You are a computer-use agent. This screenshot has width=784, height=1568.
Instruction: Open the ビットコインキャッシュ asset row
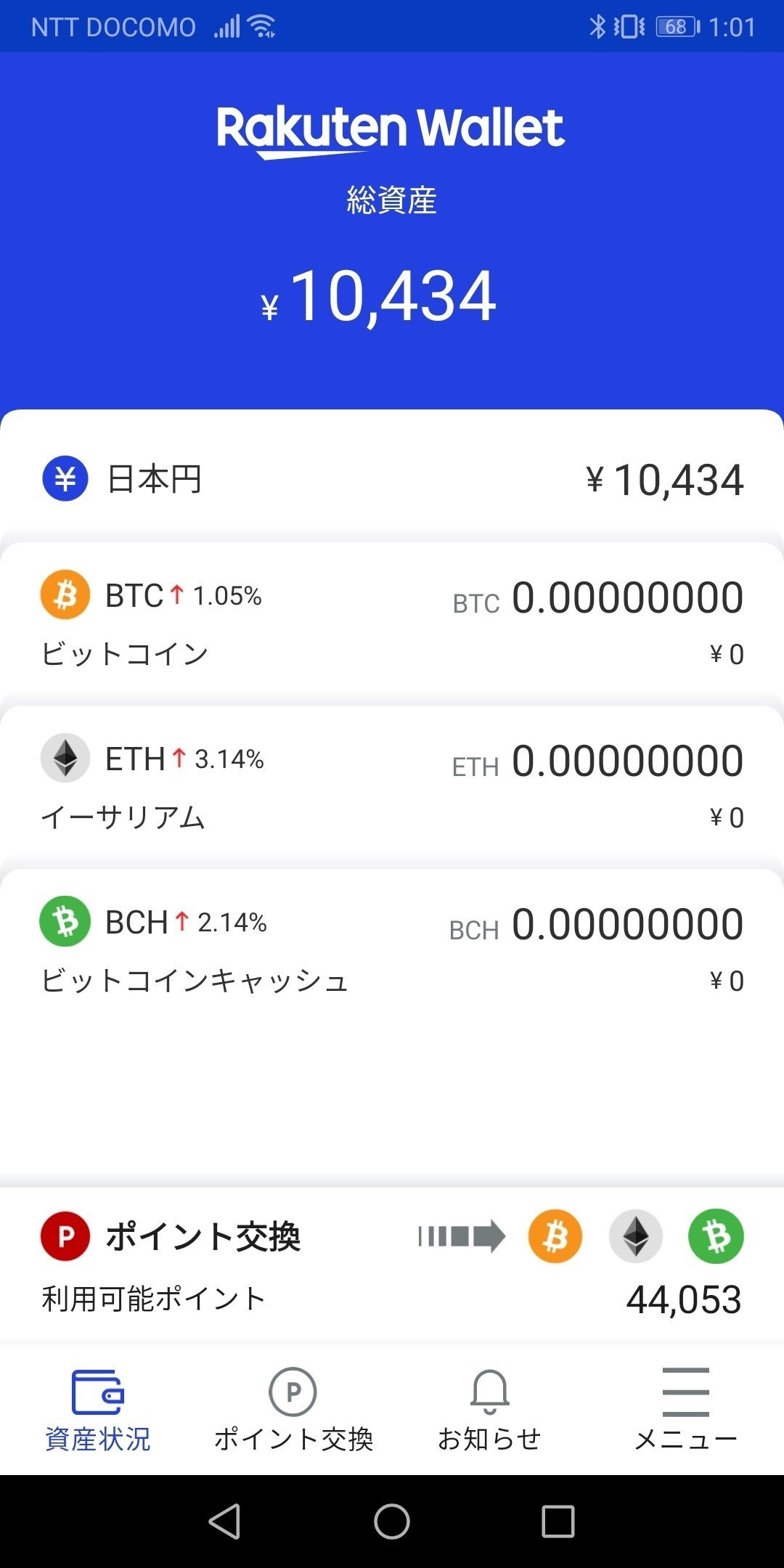coord(392,944)
